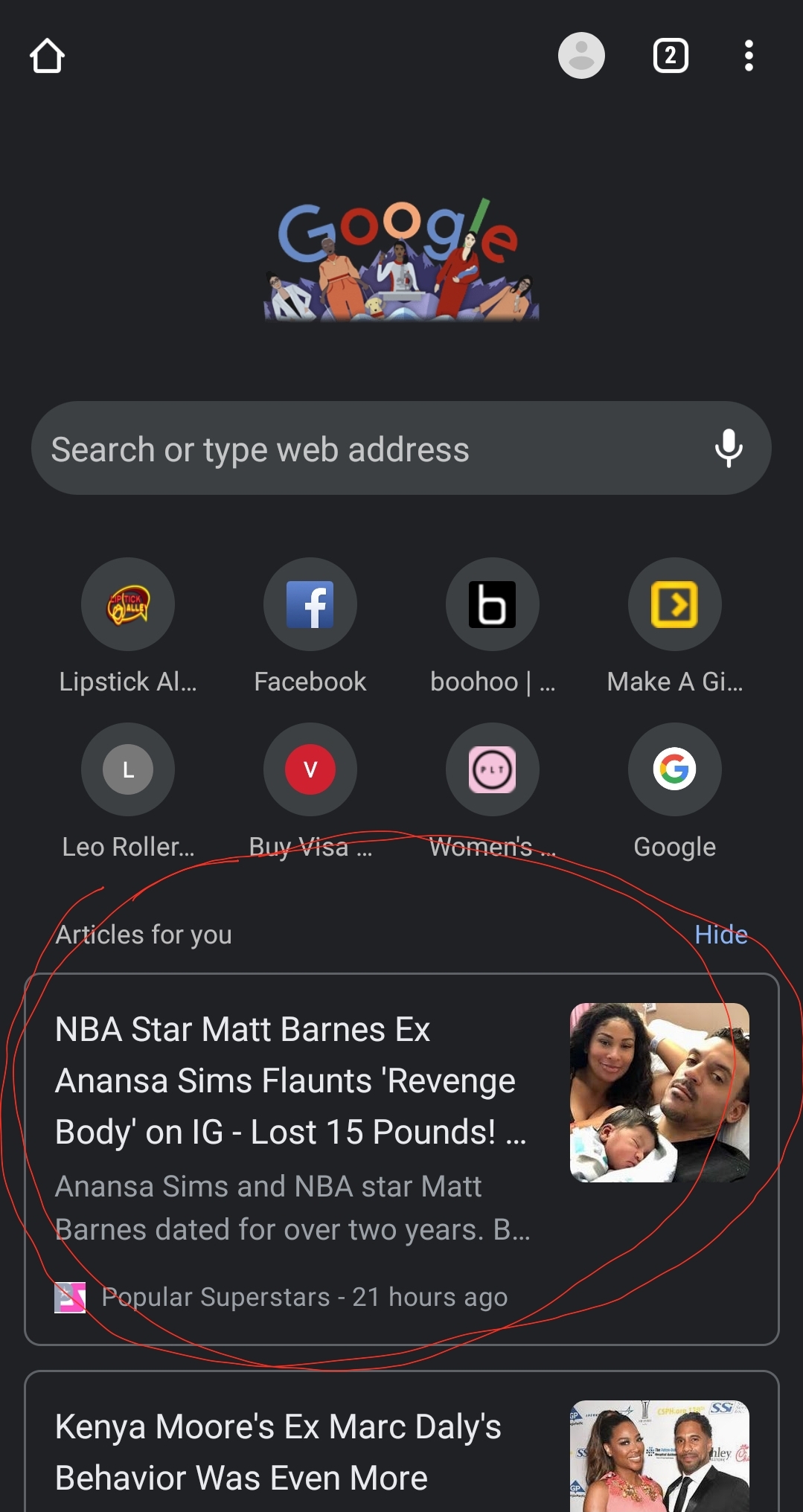
Task: Open the three-dot overflow menu
Action: pyautogui.click(x=749, y=56)
